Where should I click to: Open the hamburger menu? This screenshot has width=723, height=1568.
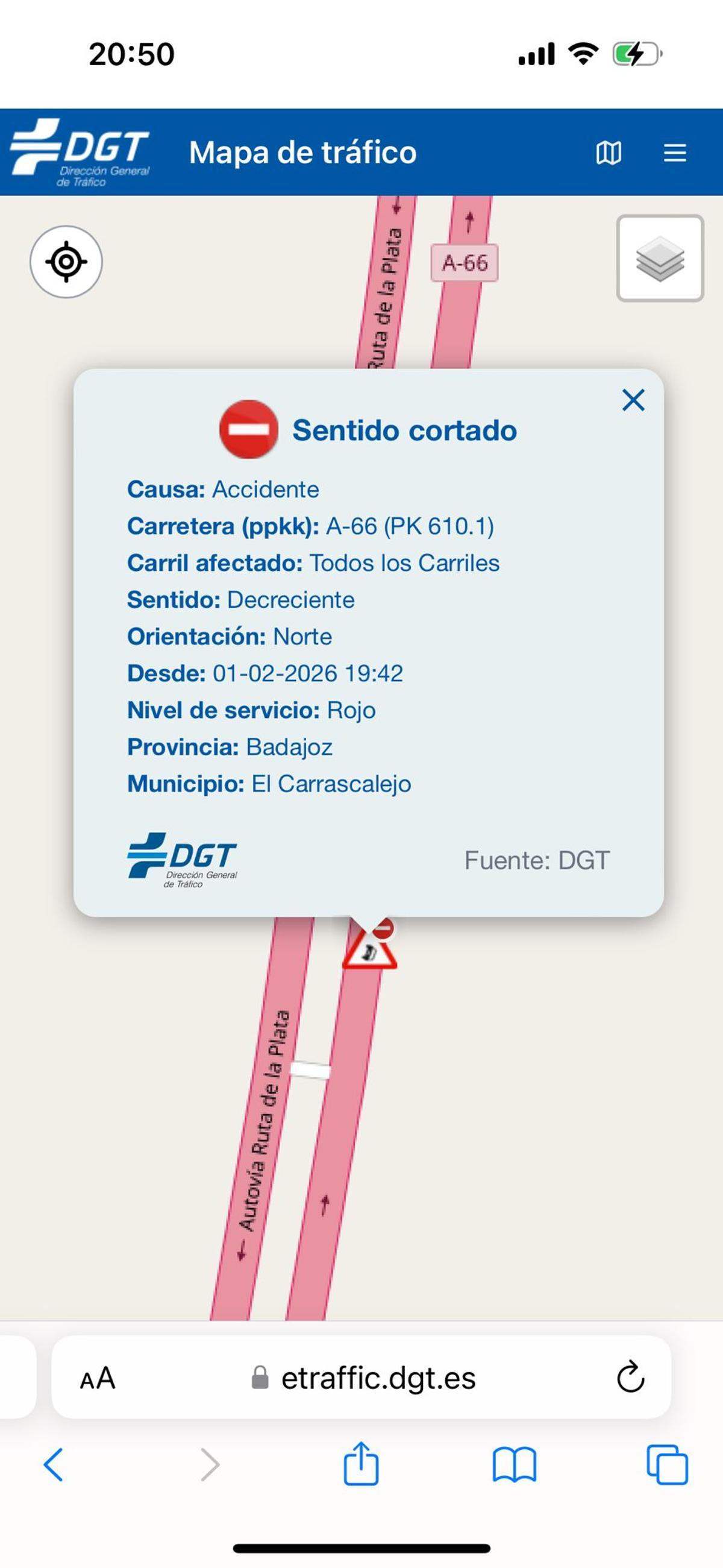point(674,152)
